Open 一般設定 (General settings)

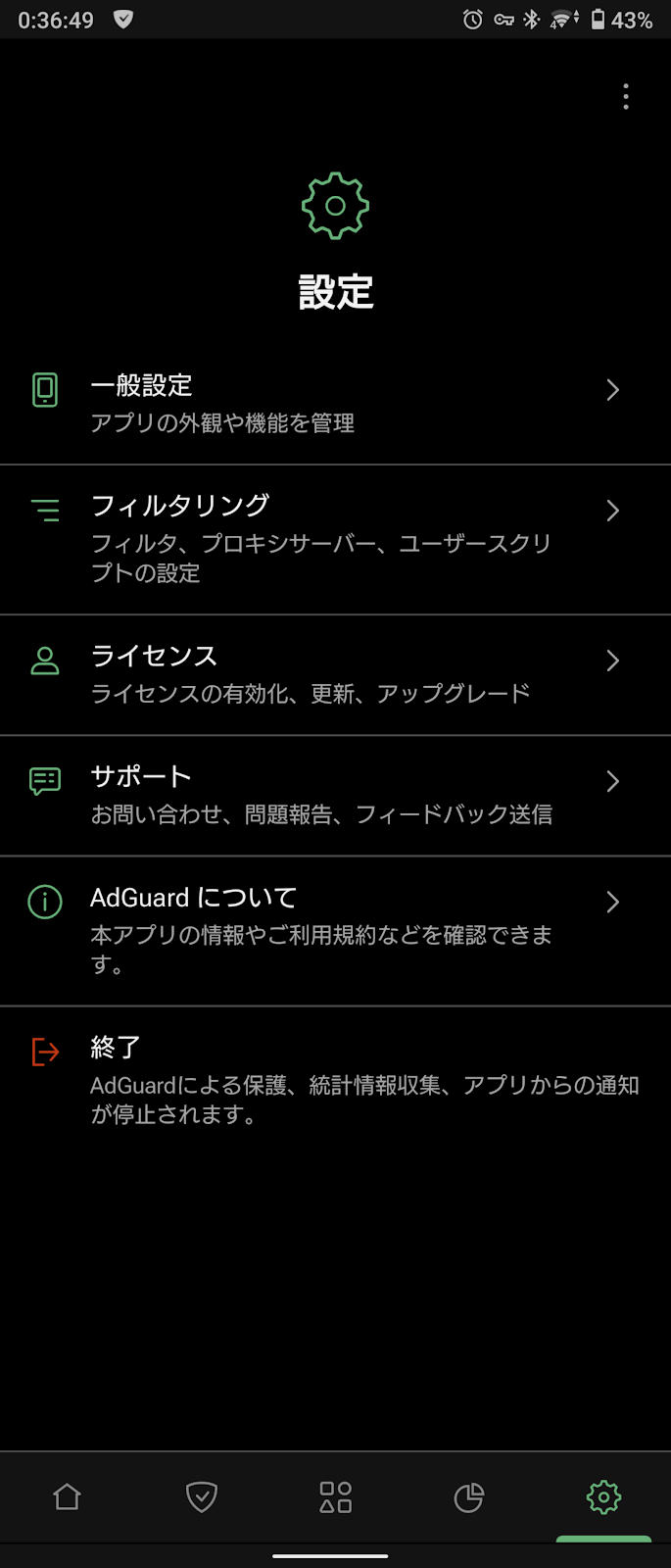point(335,404)
